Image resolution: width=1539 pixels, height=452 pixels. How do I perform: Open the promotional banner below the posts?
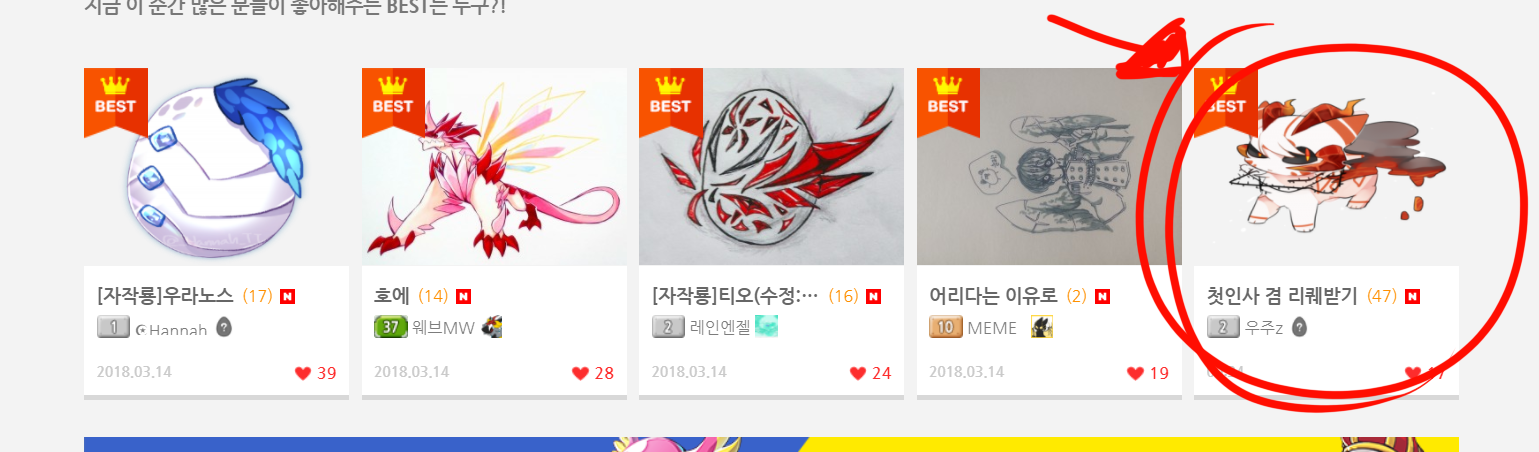pyautogui.click(x=770, y=445)
